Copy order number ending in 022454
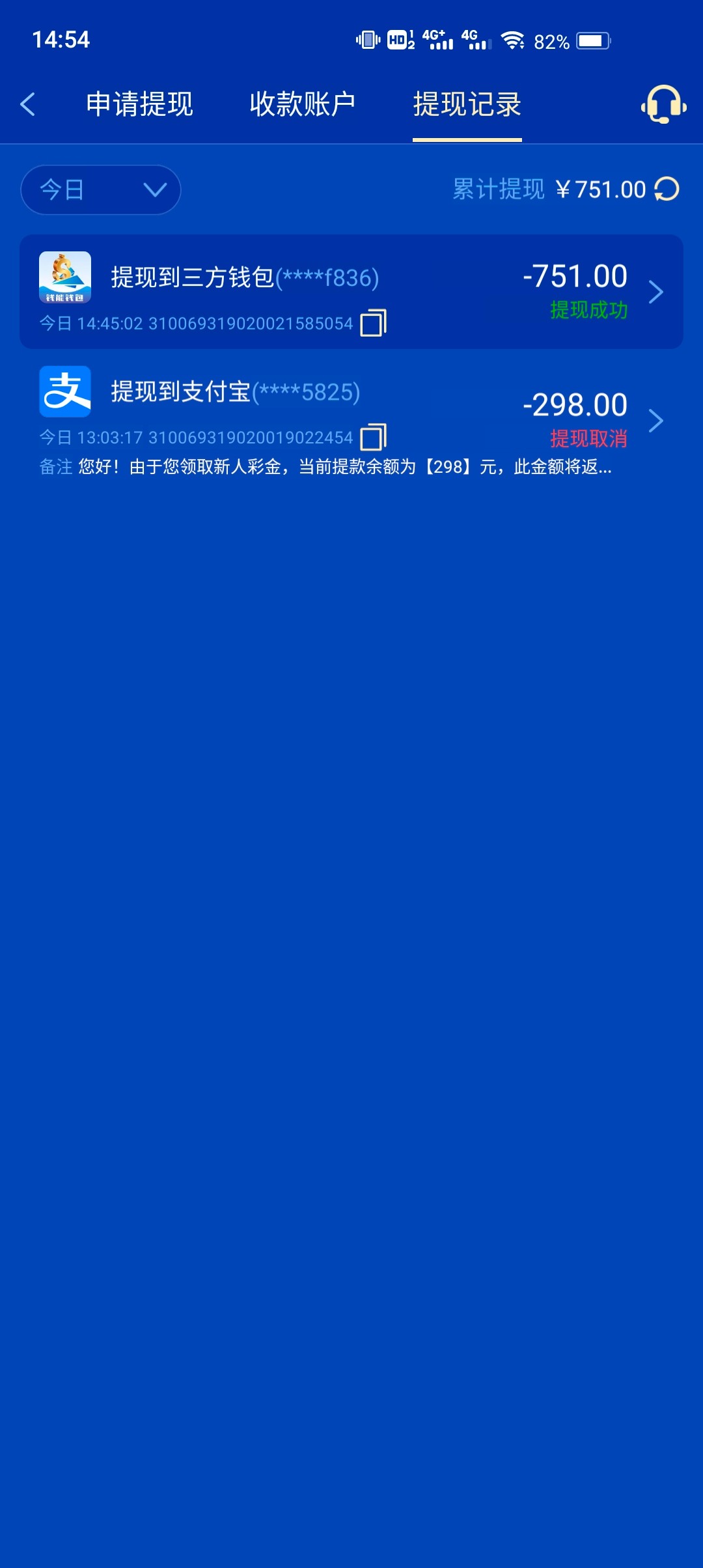The image size is (703, 1568). pyautogui.click(x=373, y=437)
